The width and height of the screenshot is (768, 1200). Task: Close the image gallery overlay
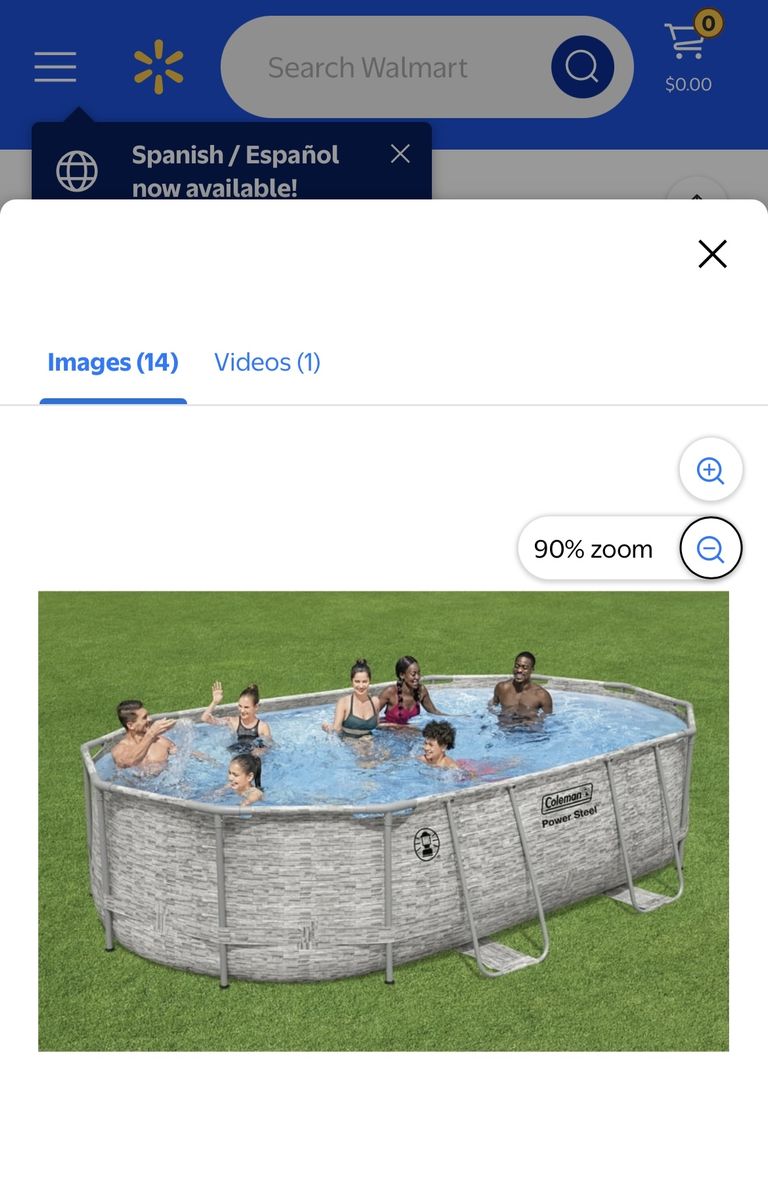712,254
